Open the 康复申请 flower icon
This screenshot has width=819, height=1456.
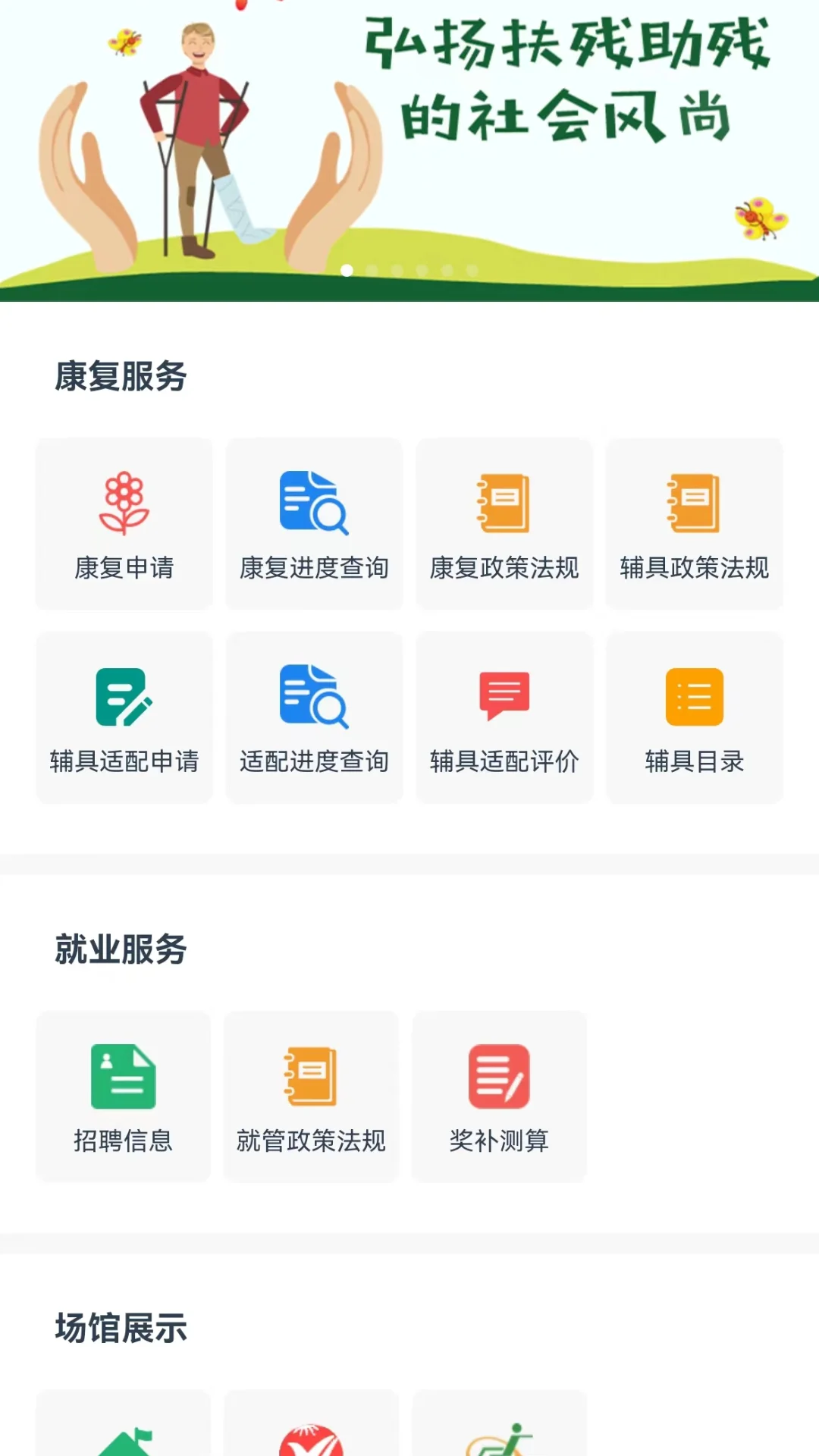(x=124, y=504)
